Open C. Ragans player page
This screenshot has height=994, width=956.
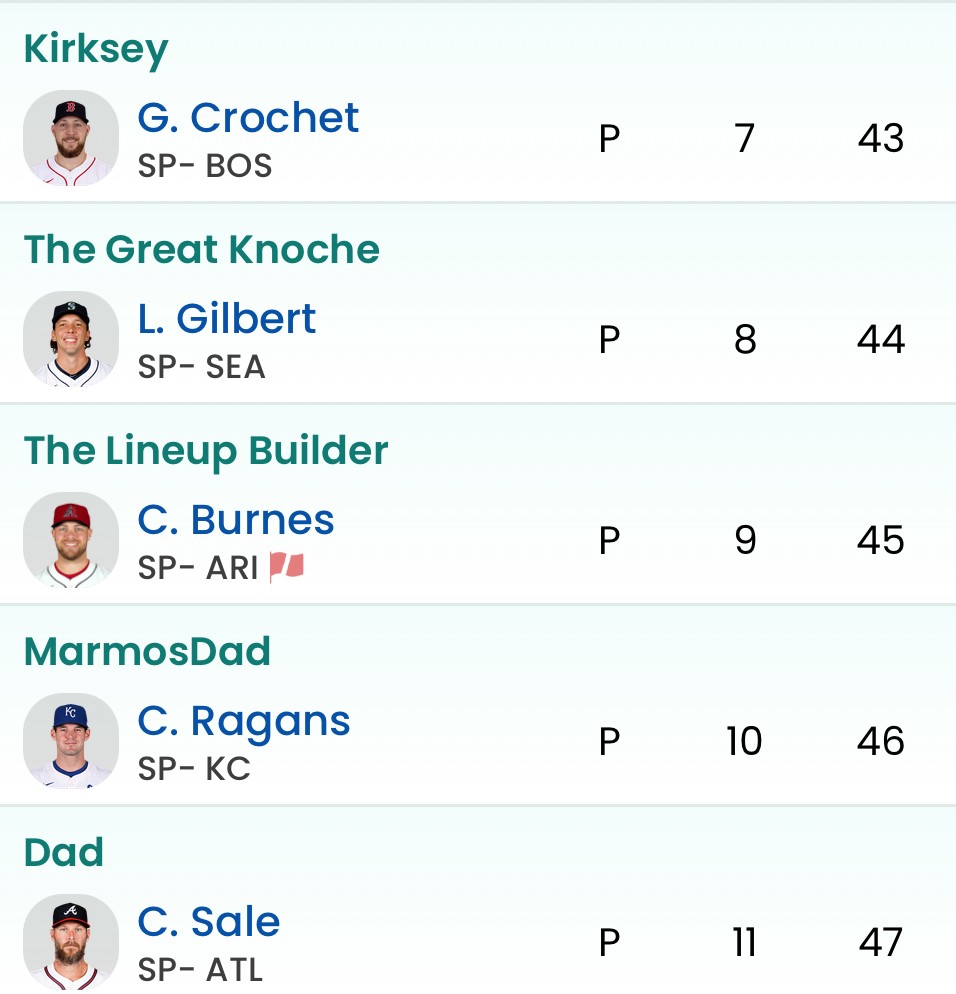(244, 721)
